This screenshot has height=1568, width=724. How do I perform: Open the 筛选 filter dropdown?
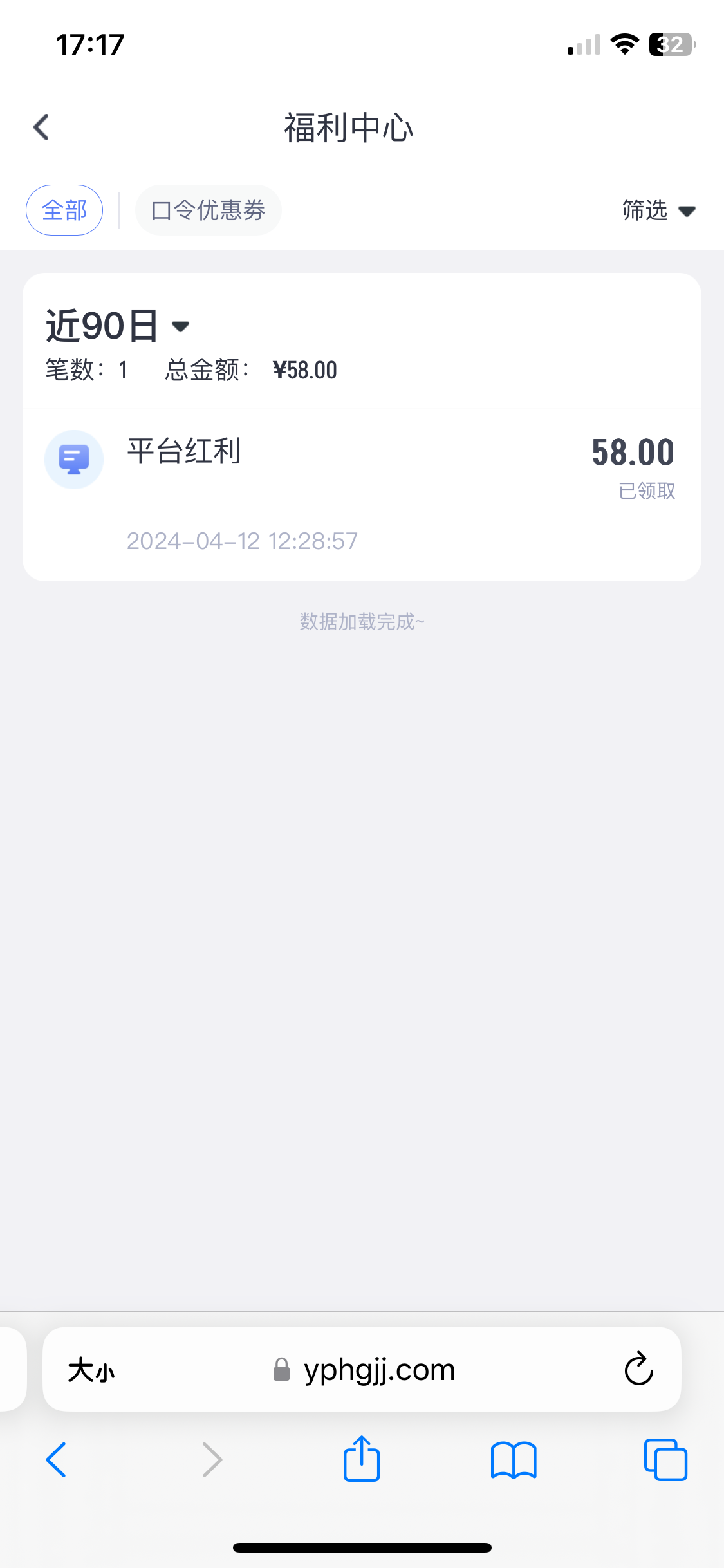click(658, 210)
